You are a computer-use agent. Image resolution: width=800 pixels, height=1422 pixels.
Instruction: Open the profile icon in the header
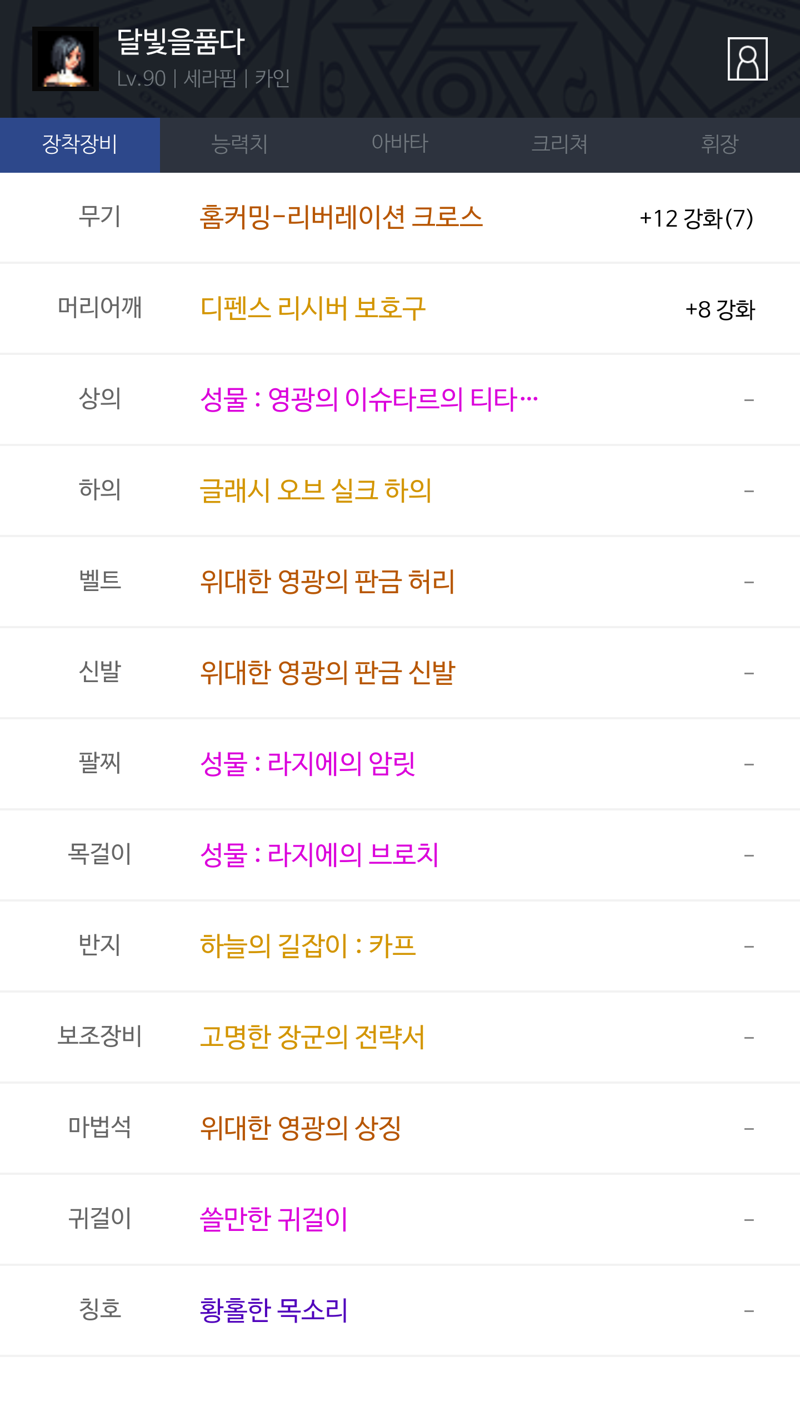(747, 59)
